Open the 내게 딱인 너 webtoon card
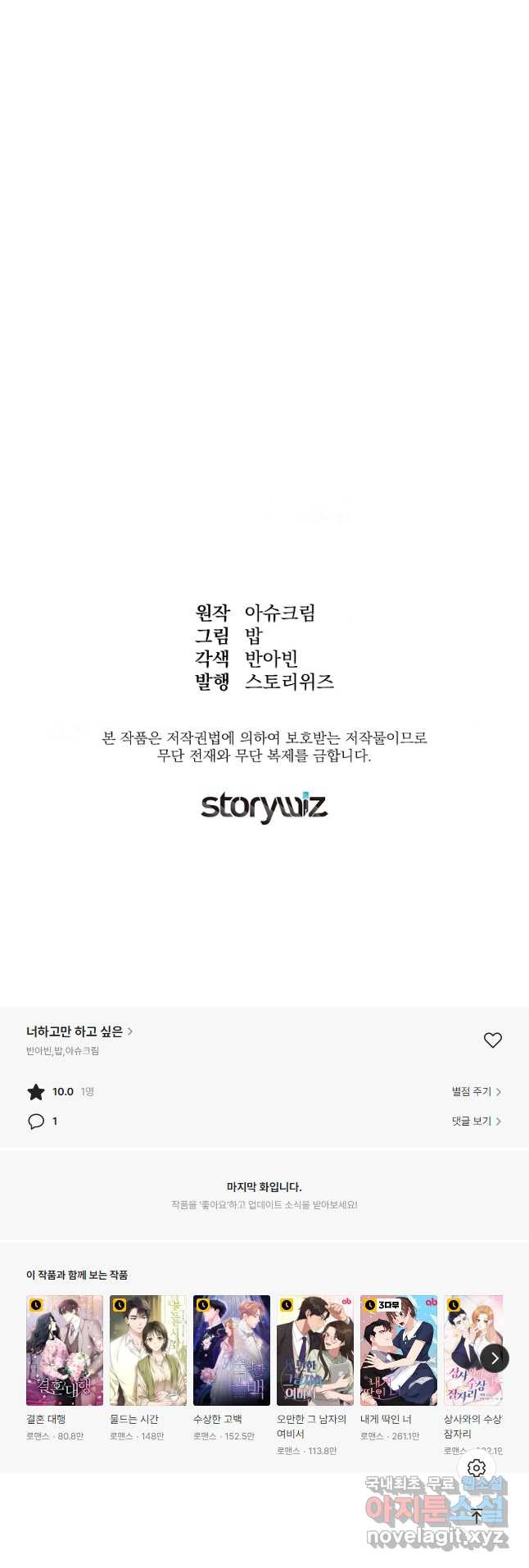Image resolution: width=529 pixels, height=1568 pixels. click(x=399, y=1351)
